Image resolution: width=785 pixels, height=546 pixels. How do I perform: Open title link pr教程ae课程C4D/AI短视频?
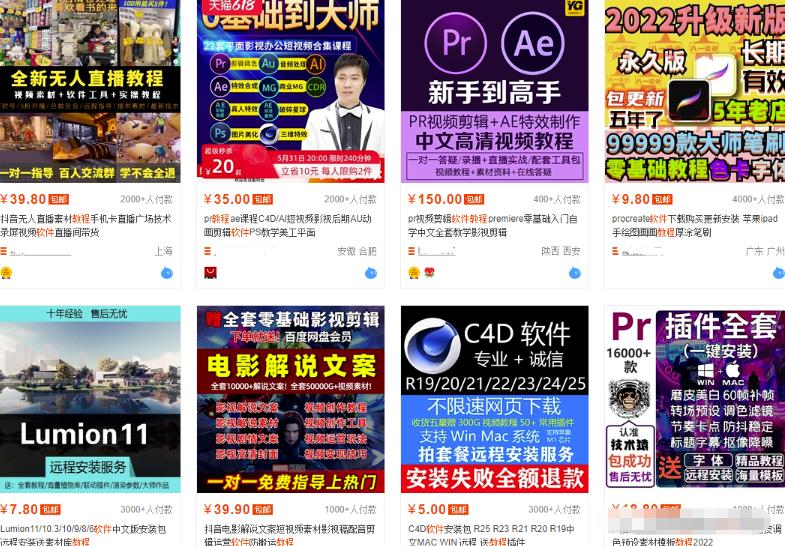point(290,224)
